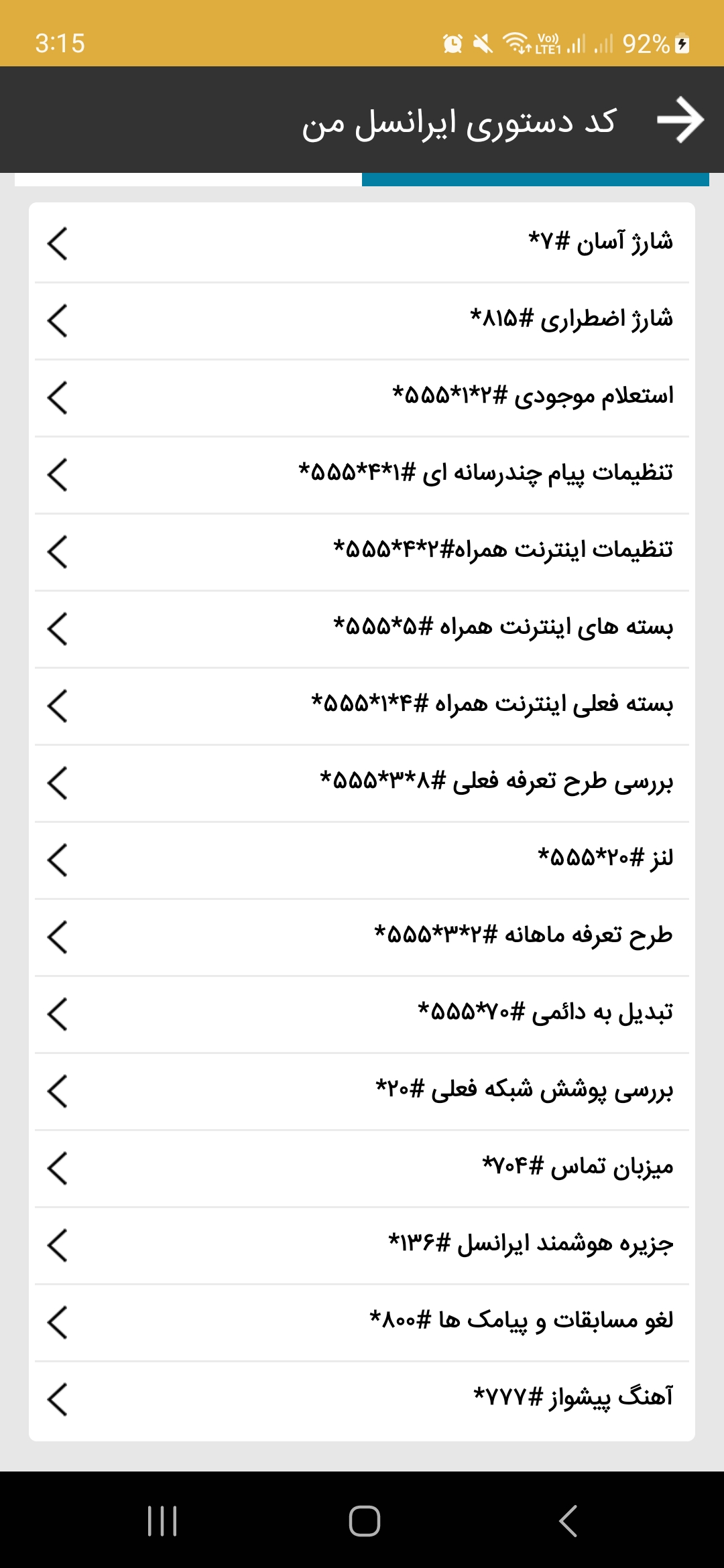Open لغو مسابقات و پیامک ها
The width and height of the screenshot is (724, 1568).
click(362, 1322)
